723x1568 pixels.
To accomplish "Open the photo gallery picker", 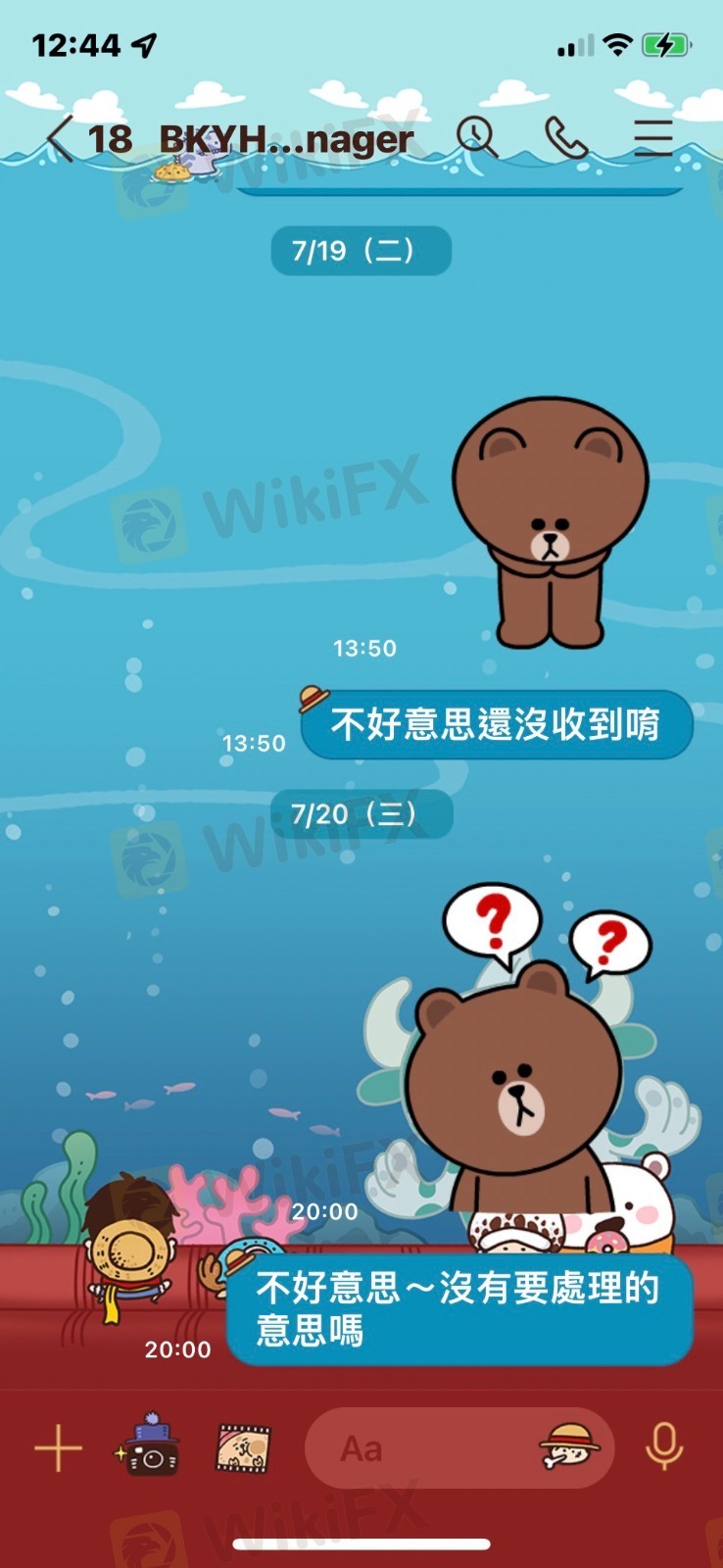I will point(242,1448).
